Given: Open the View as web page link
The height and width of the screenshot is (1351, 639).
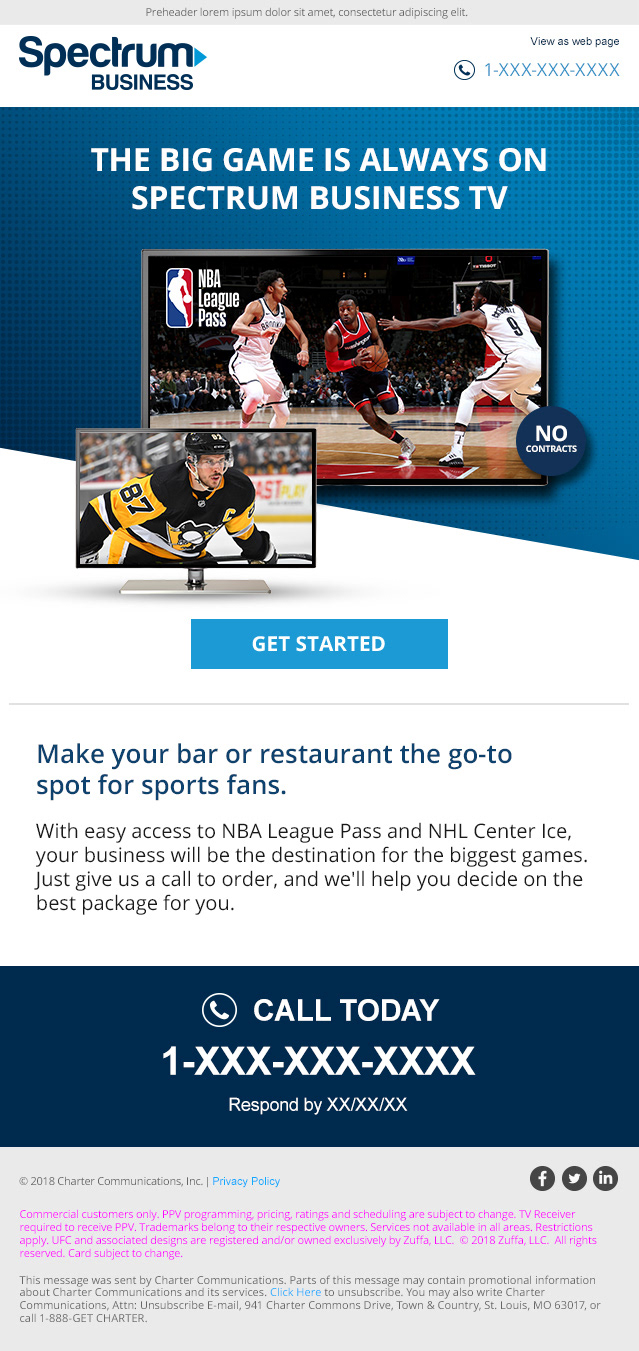Looking at the screenshot, I should 574,42.
